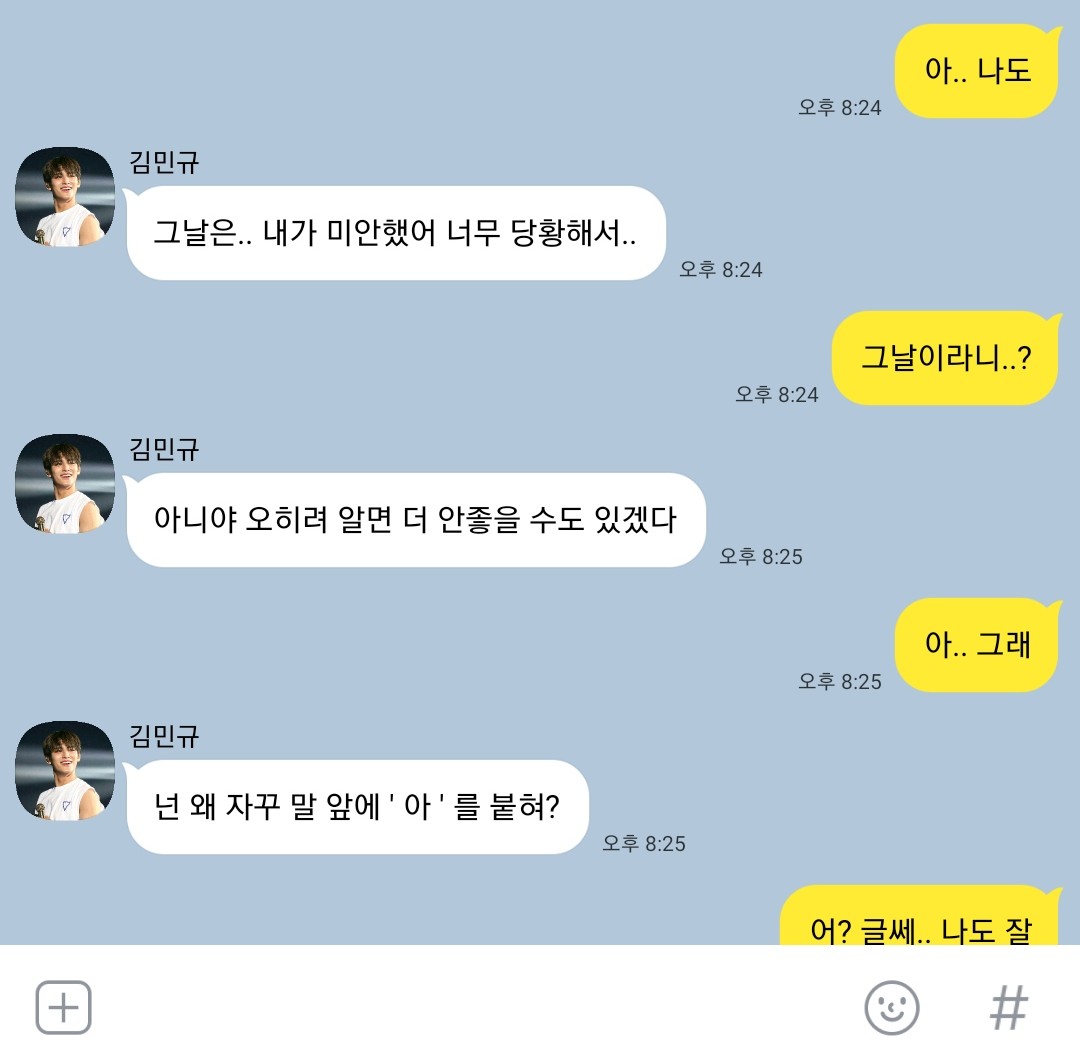Screen dimensions: 1080x1060
Task: Open the plus attachment menu
Action: pyautogui.click(x=64, y=1007)
